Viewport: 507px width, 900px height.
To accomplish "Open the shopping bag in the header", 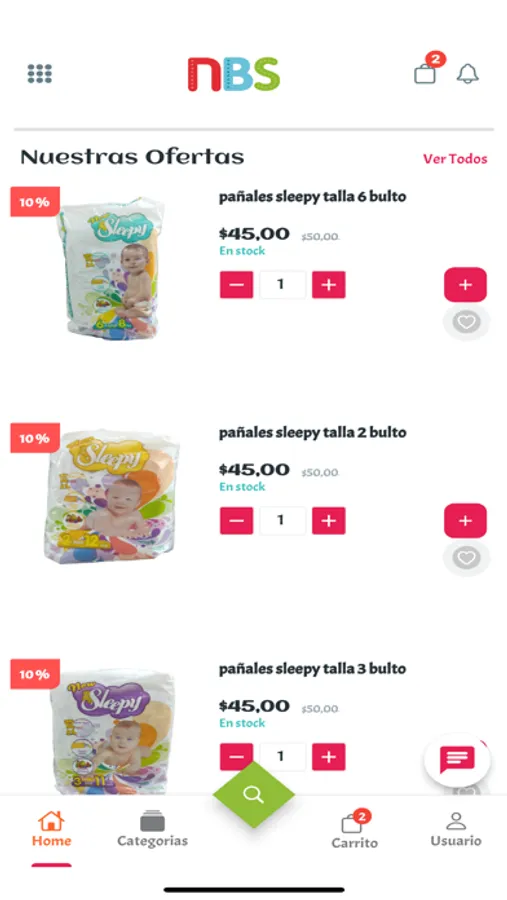I will [x=425, y=73].
